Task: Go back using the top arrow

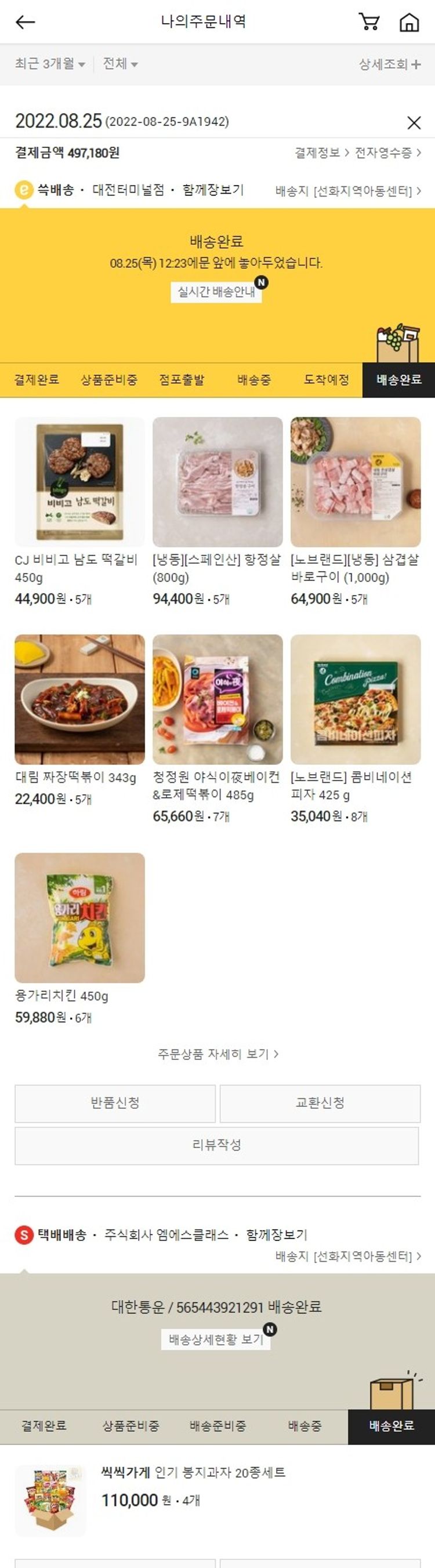Action: coord(25,23)
